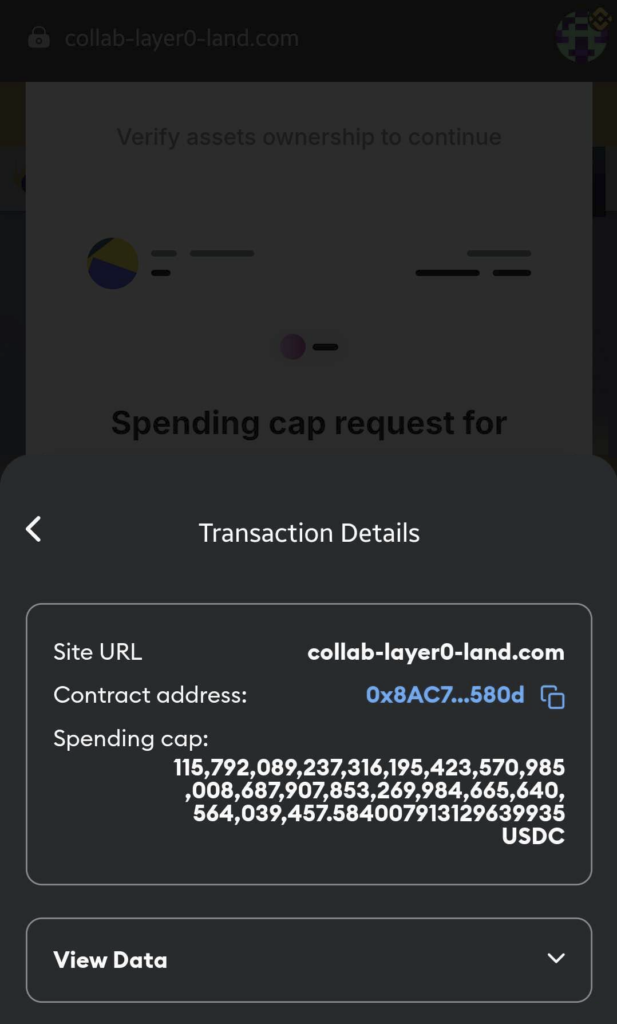This screenshot has height=1024, width=617.
Task: Expand the View Data section
Action: point(309,959)
